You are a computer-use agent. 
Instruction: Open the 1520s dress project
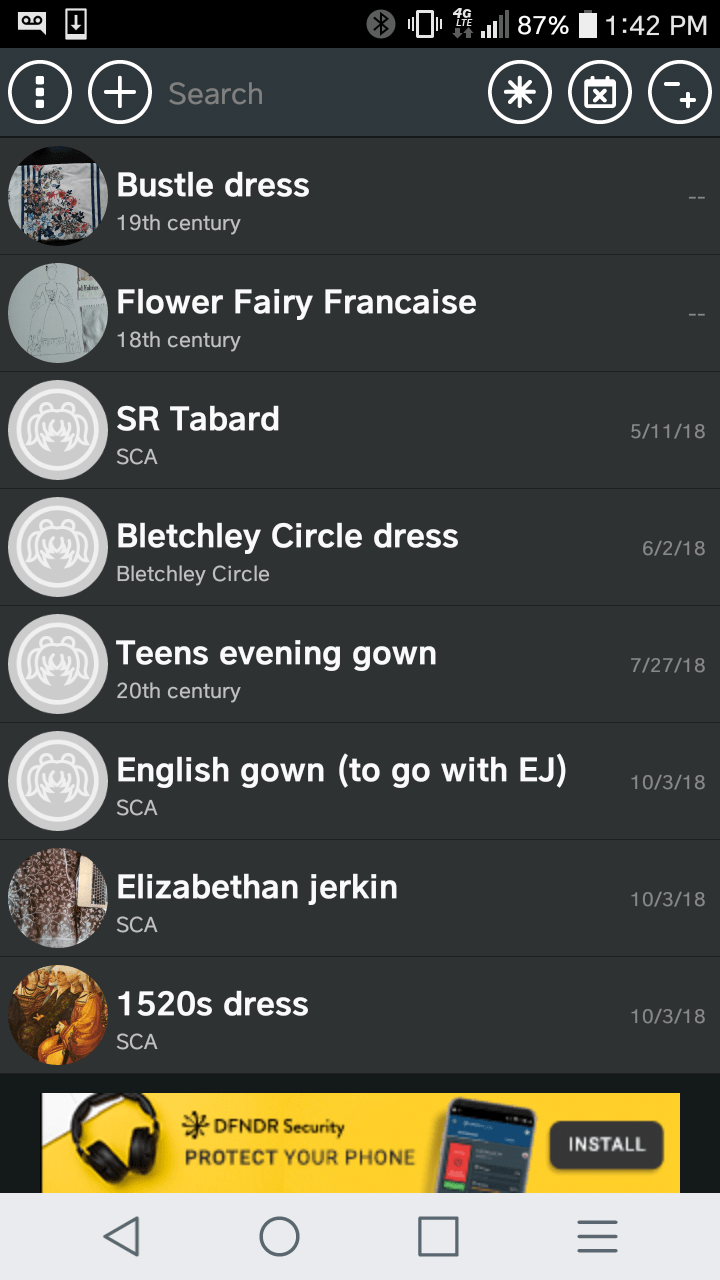360,1016
